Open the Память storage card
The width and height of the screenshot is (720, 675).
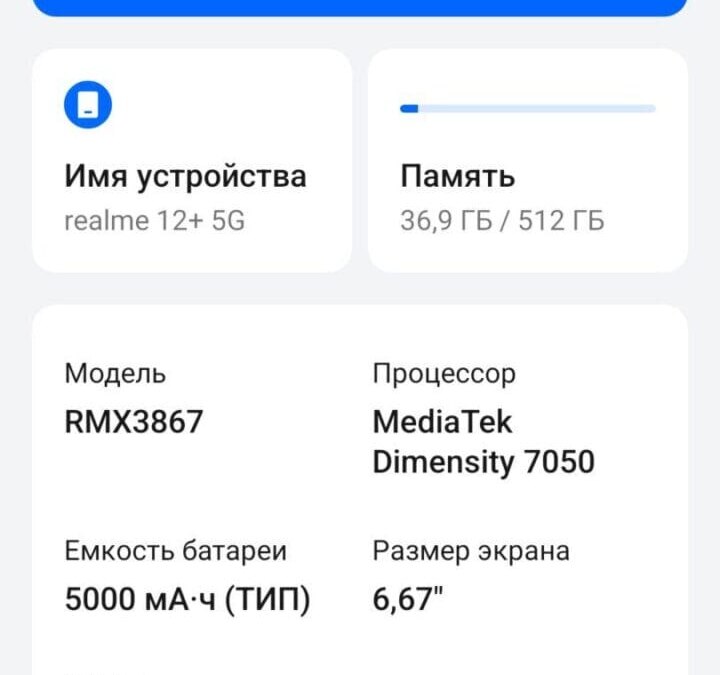(527, 162)
